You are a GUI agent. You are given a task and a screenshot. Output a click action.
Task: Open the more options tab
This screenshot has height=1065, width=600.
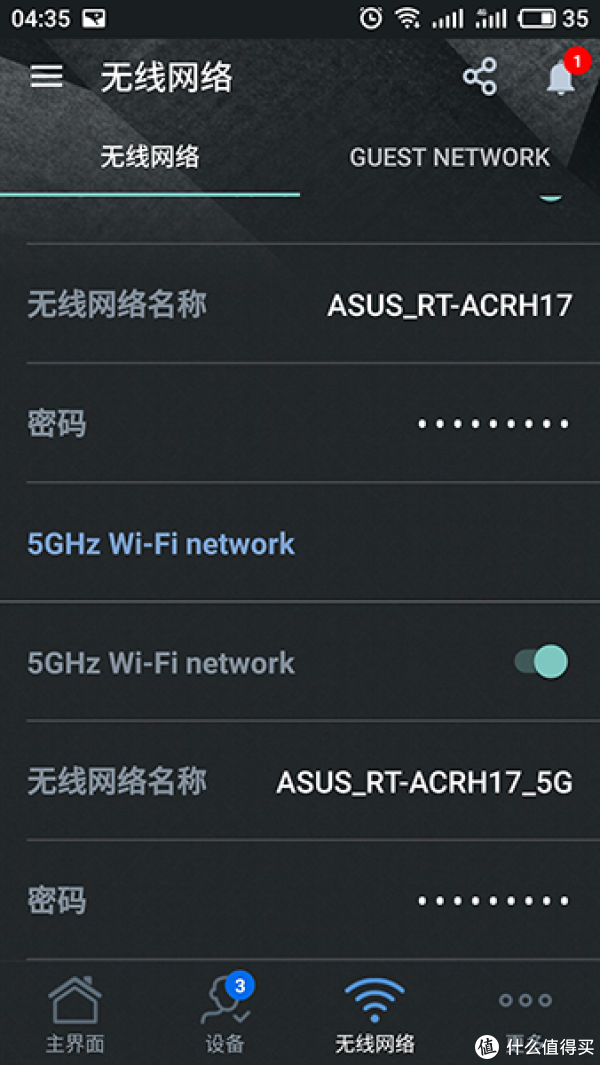[525, 1013]
